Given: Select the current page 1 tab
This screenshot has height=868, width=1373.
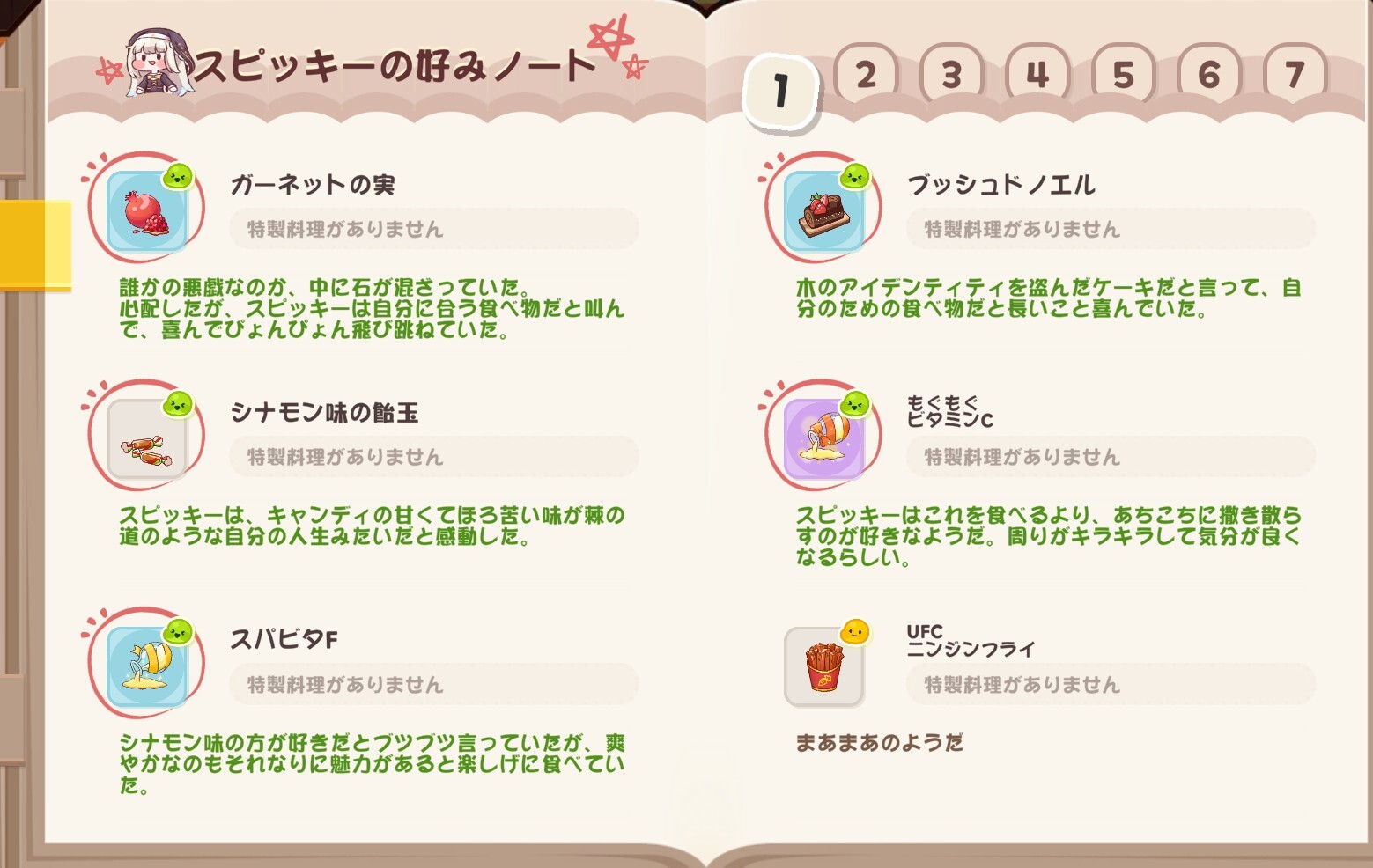Looking at the screenshot, I should click(781, 91).
